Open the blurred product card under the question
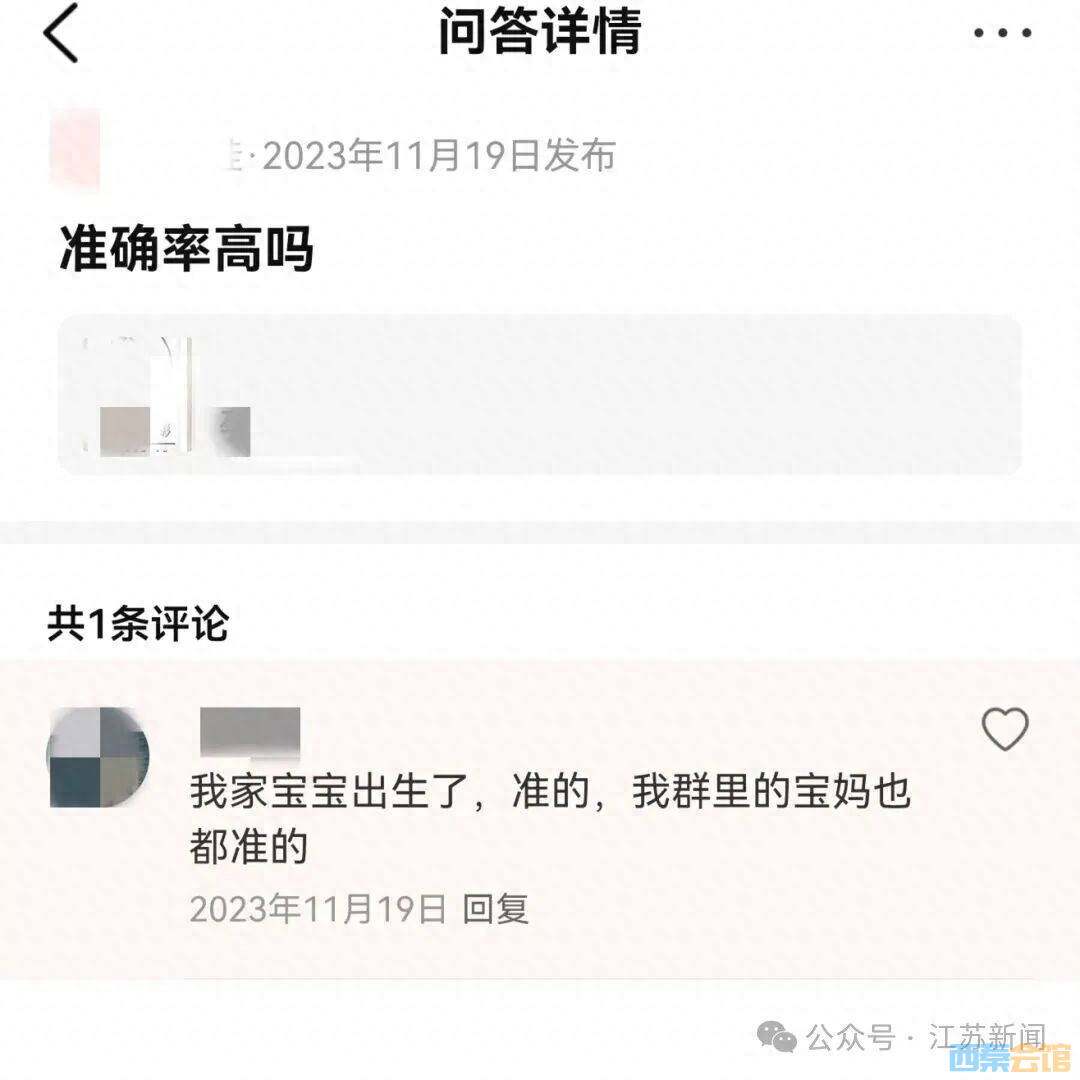This screenshot has width=1080, height=1080. pos(540,395)
